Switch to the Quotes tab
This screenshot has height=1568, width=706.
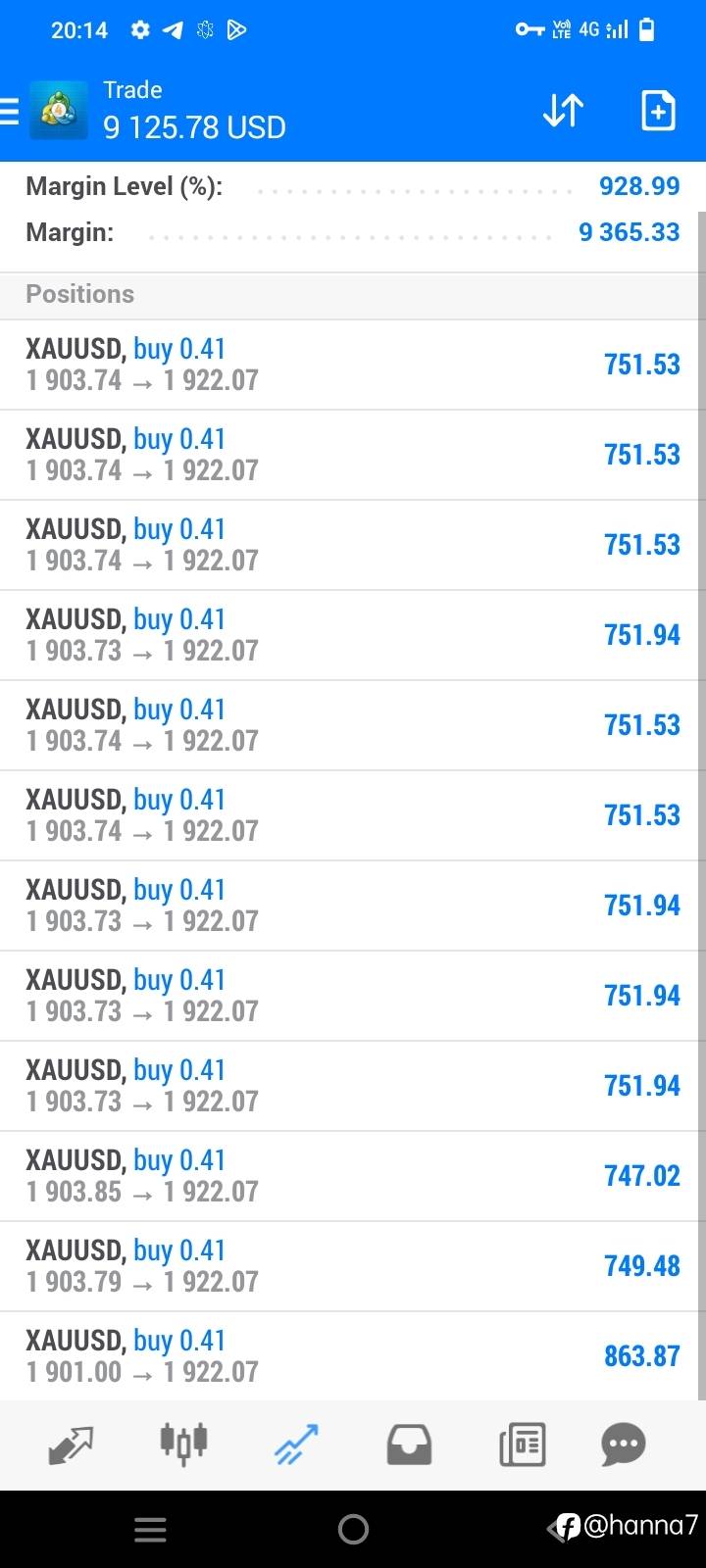[x=71, y=1445]
